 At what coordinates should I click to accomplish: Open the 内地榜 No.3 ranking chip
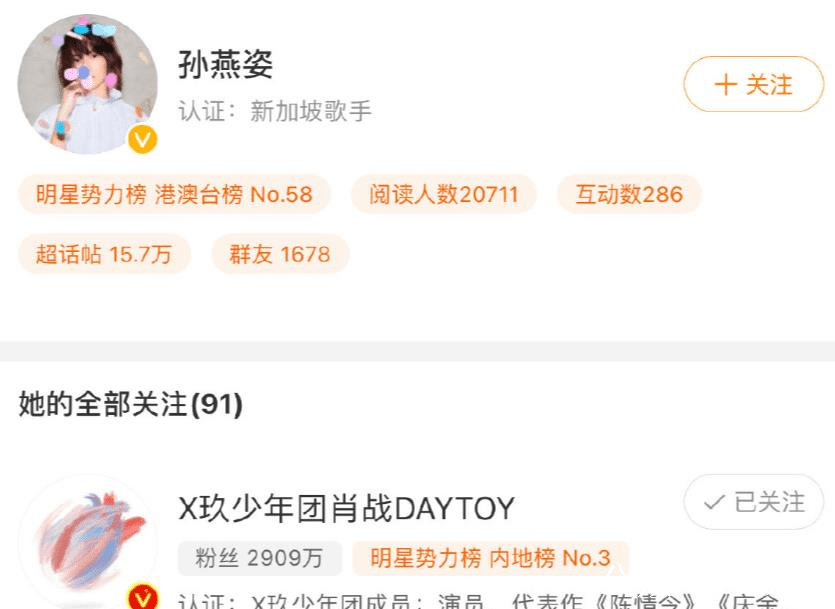click(490, 558)
